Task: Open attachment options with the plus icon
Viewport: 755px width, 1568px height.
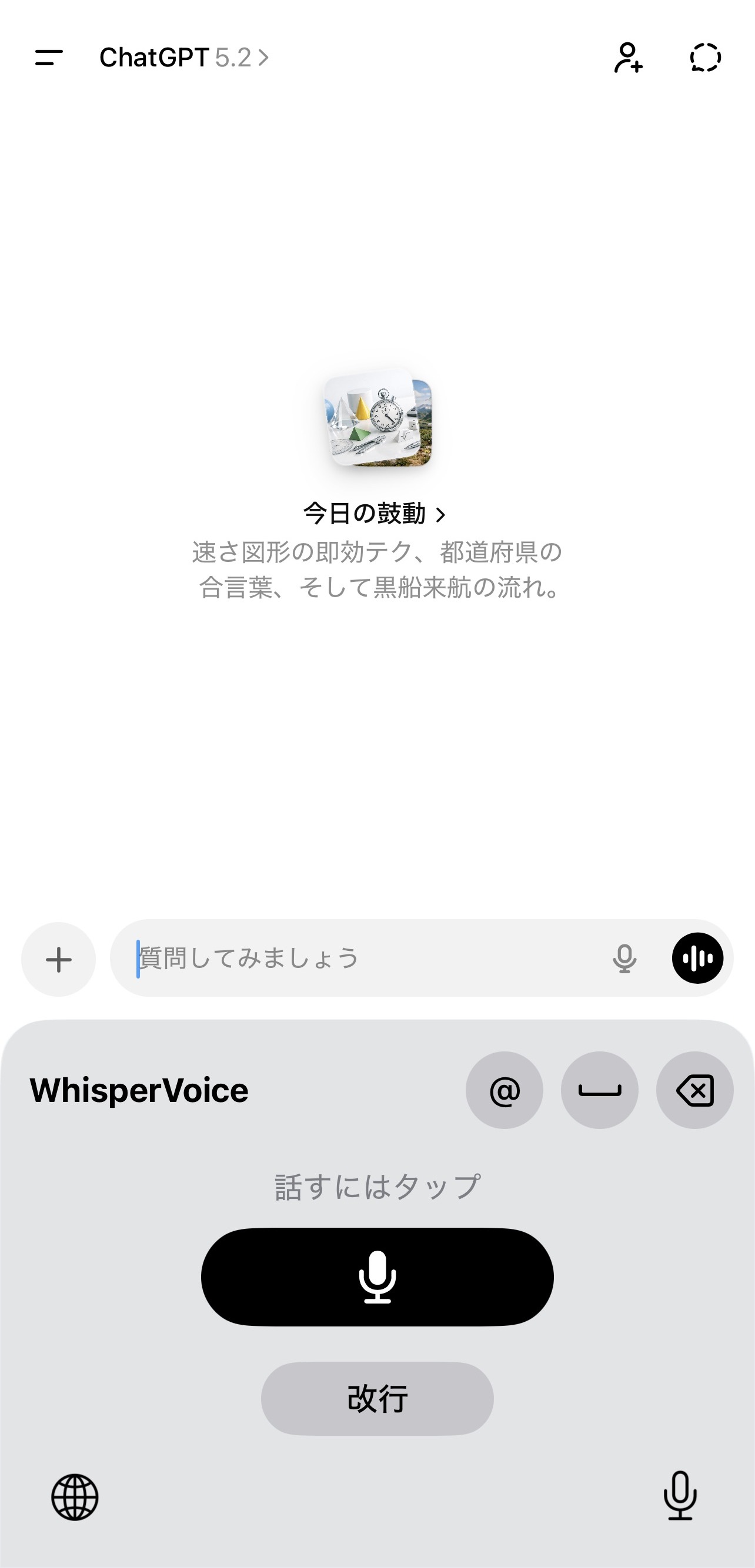Action: [58, 957]
